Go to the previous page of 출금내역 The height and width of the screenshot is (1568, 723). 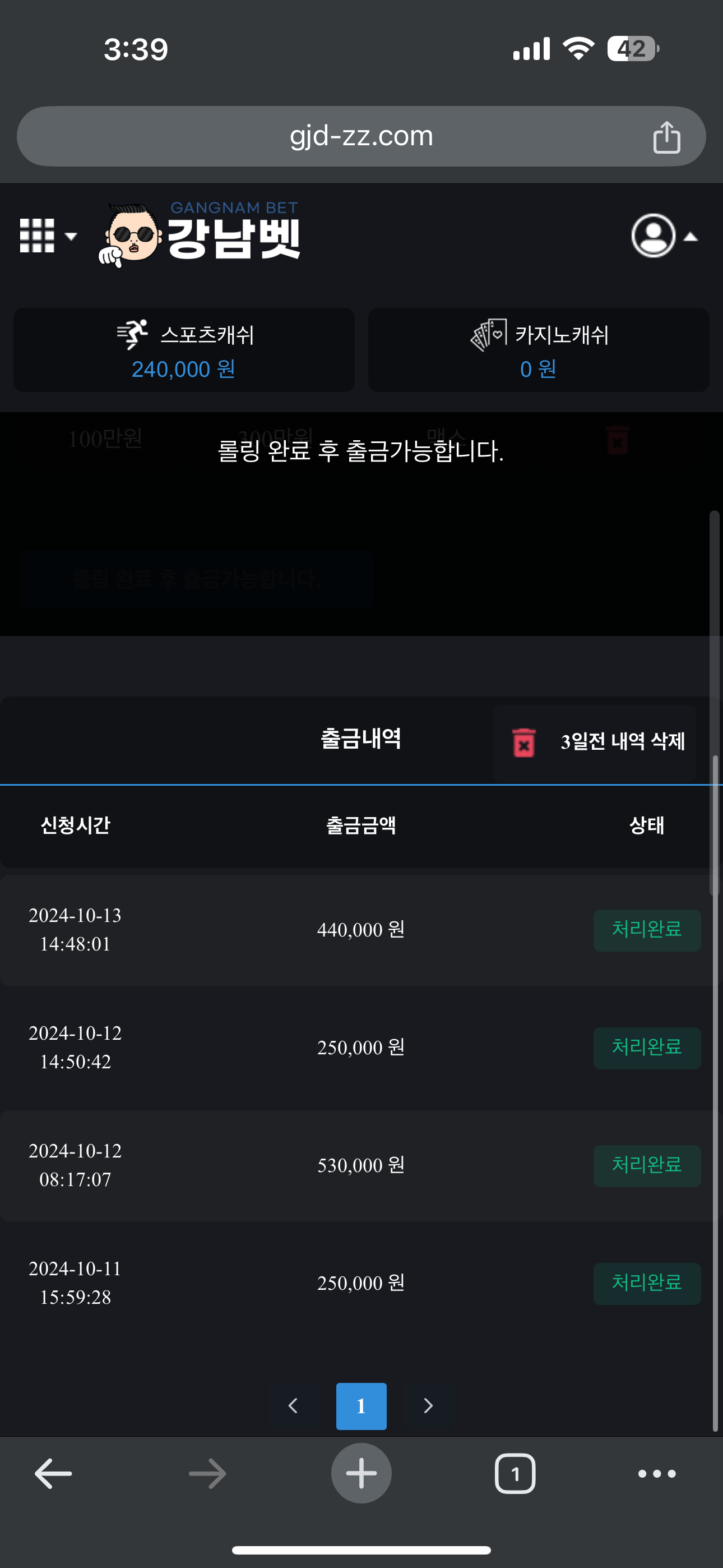tap(293, 1405)
